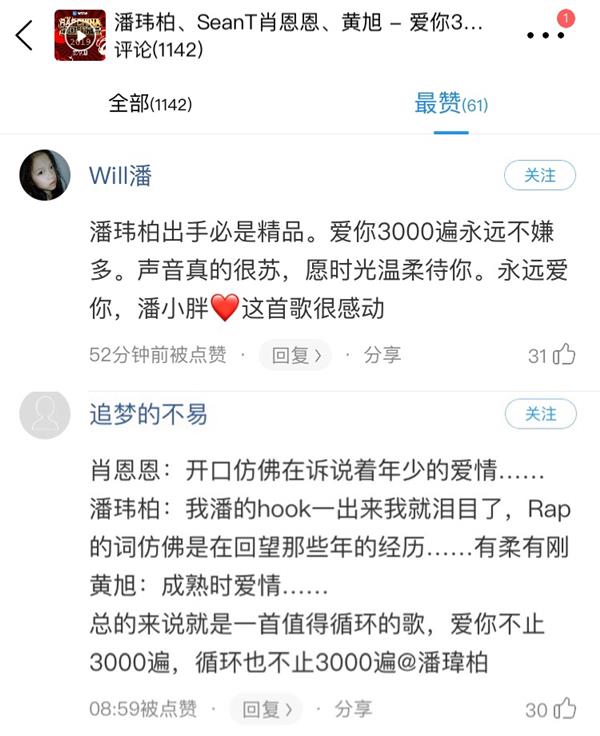Open the username Will潘
Viewport: 600px width, 736px height.
click(121, 176)
